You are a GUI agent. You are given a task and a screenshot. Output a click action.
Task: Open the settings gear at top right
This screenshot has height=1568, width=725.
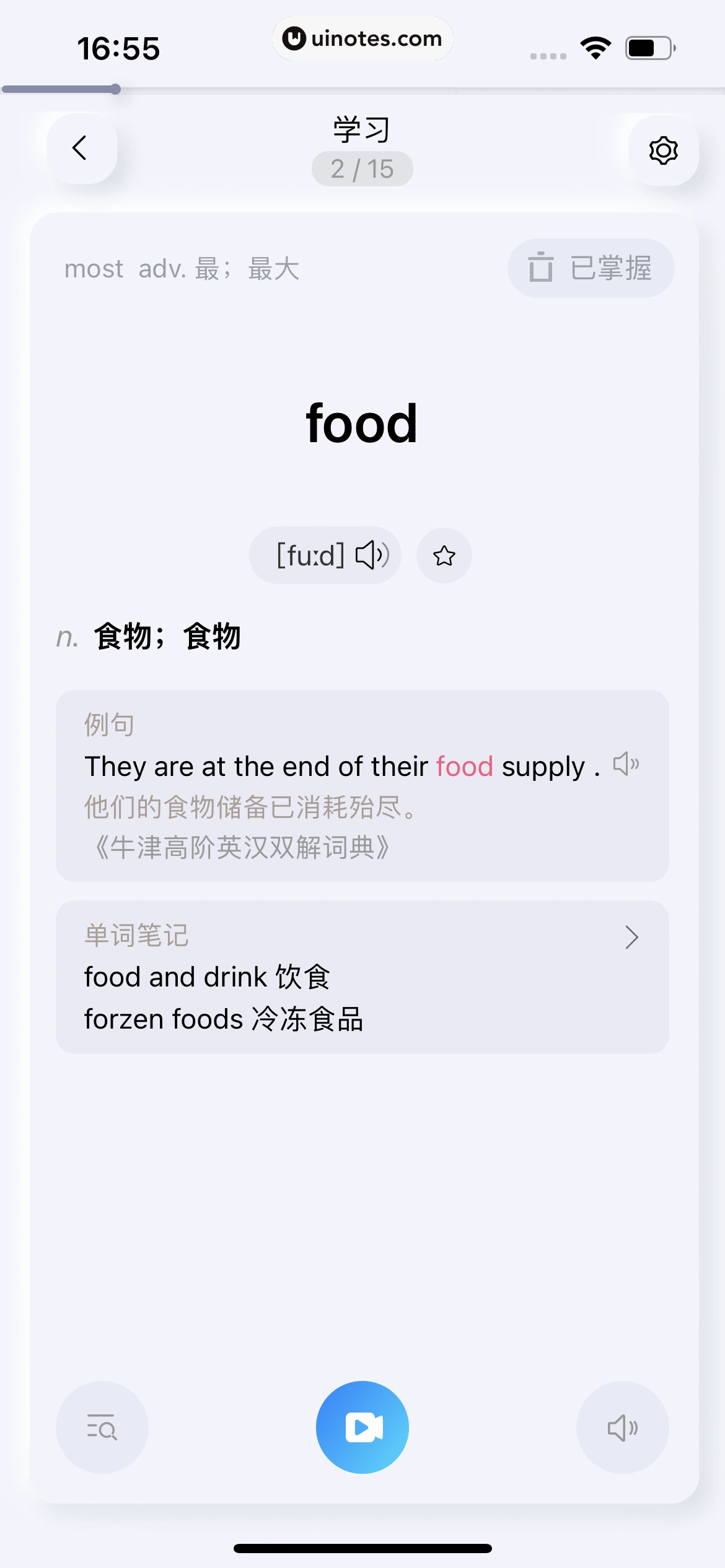coord(662,150)
